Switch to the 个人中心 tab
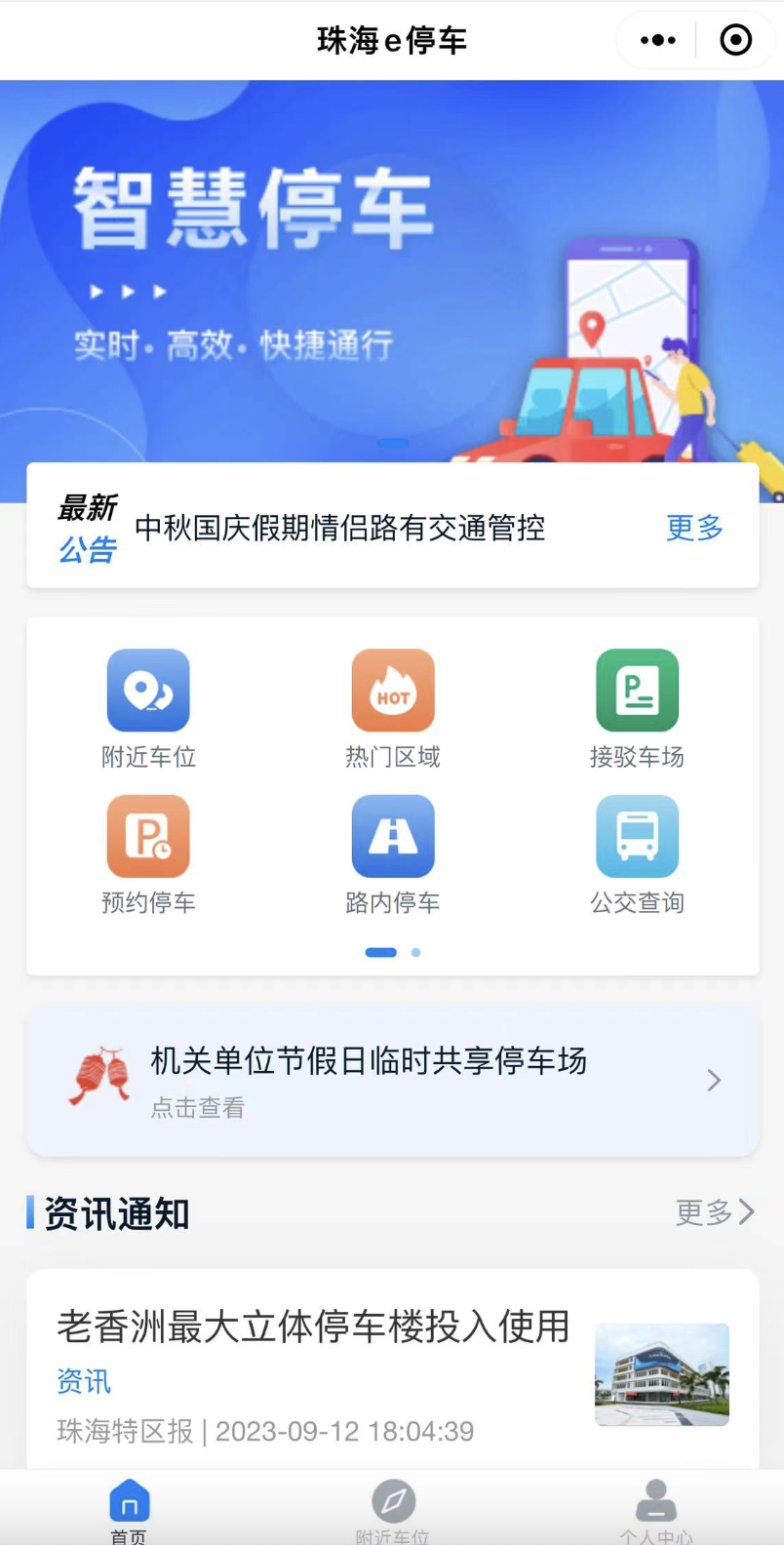Screen dimensions: 784x1545 click(x=656, y=1509)
